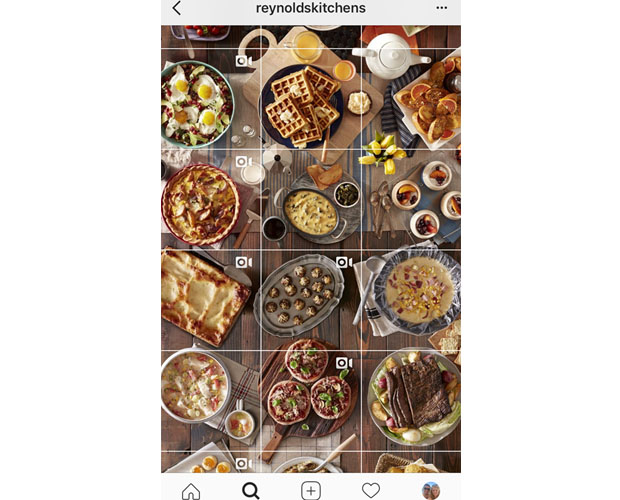Open the lasagna video post
This screenshot has height=500, width=620.
(x=210, y=298)
